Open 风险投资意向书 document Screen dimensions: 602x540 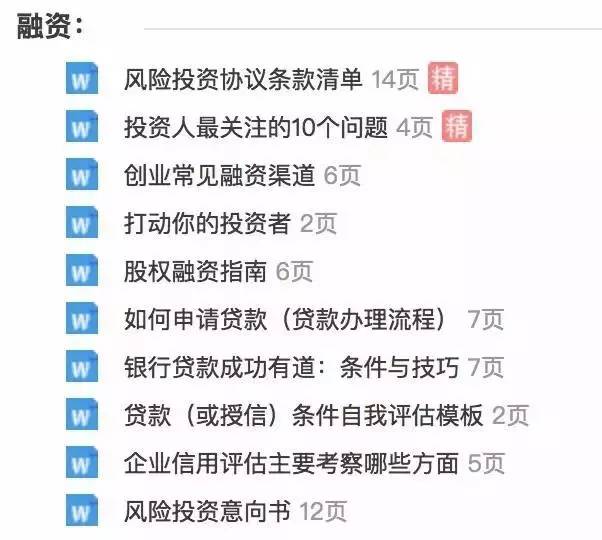pos(207,512)
